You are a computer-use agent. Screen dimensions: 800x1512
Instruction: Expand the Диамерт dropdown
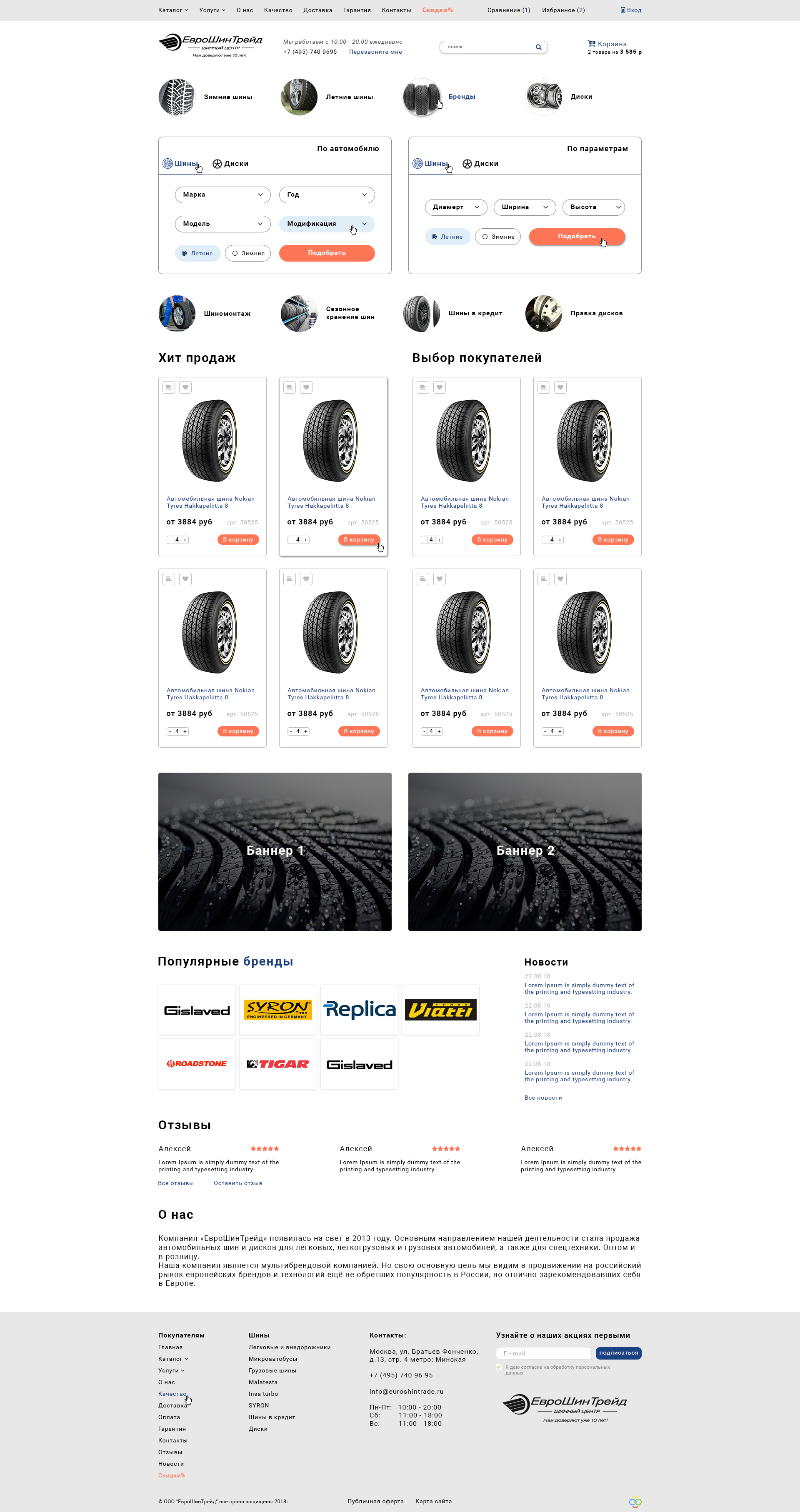455,207
